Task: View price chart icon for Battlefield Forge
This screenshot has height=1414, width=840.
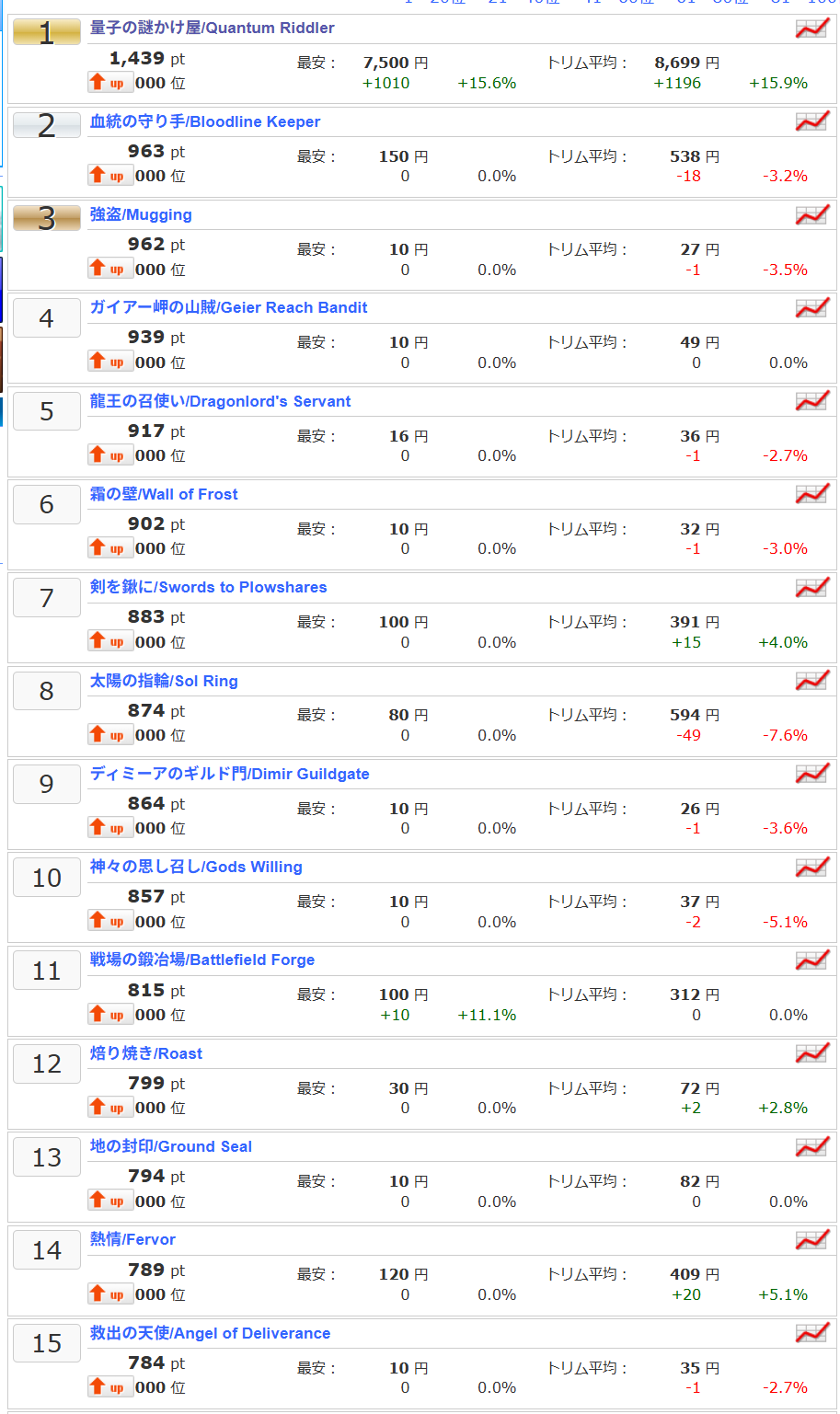Action: tap(811, 960)
